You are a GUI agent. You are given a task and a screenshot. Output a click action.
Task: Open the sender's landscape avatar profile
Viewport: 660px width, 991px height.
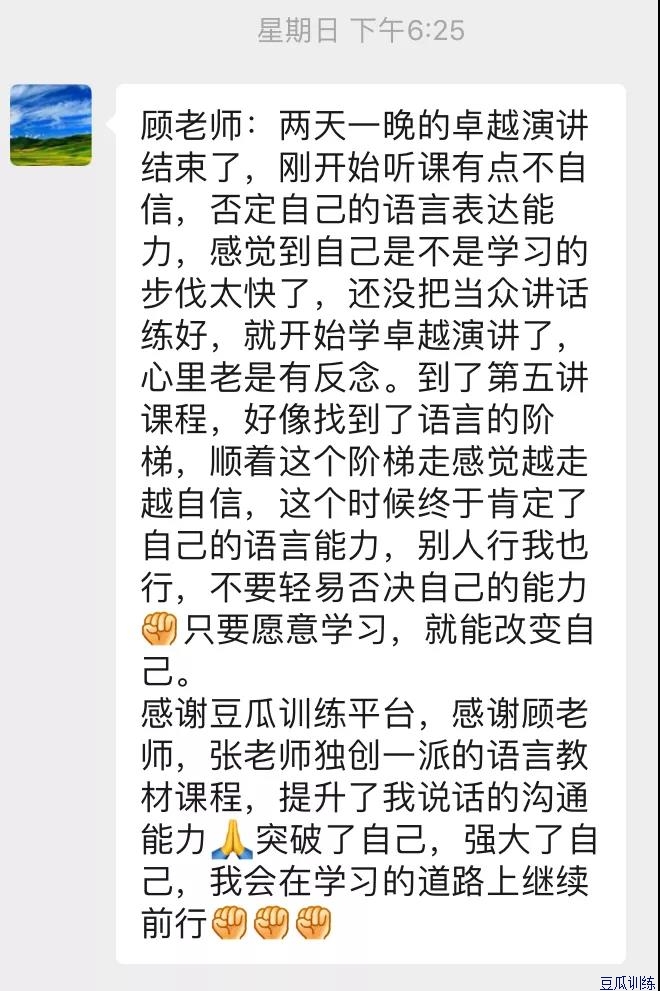(x=51, y=125)
